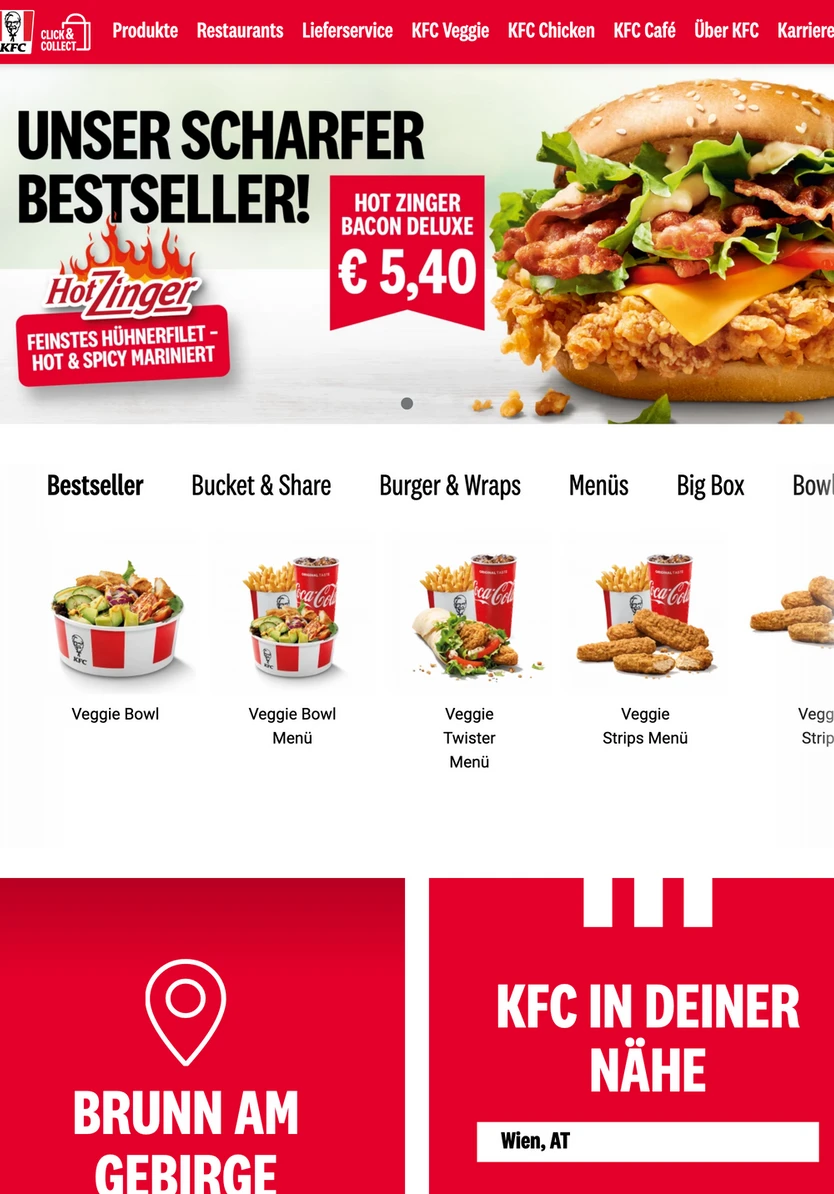Viewport: 834px width, 1194px height.
Task: Open Über KFC page
Action: pyautogui.click(x=726, y=31)
